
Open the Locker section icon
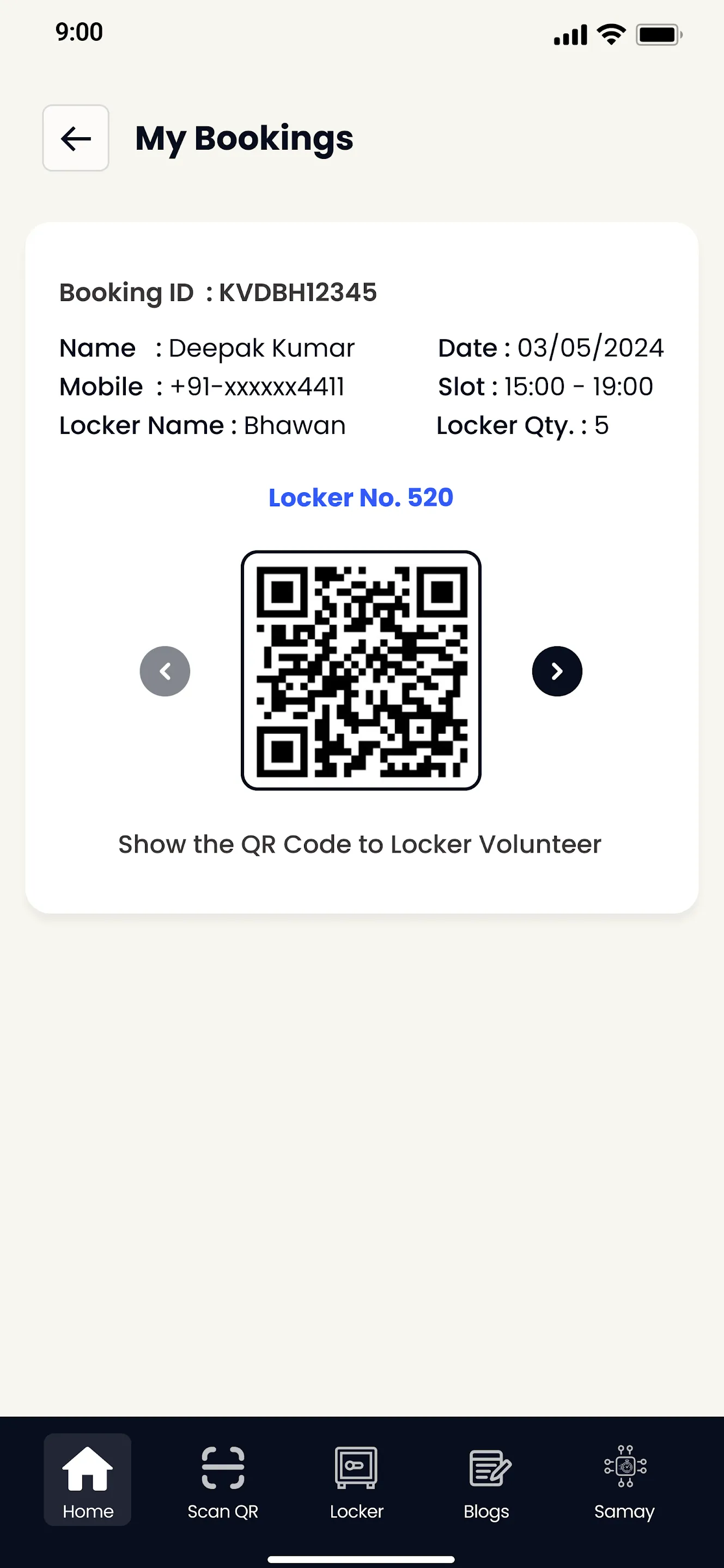tap(356, 1469)
